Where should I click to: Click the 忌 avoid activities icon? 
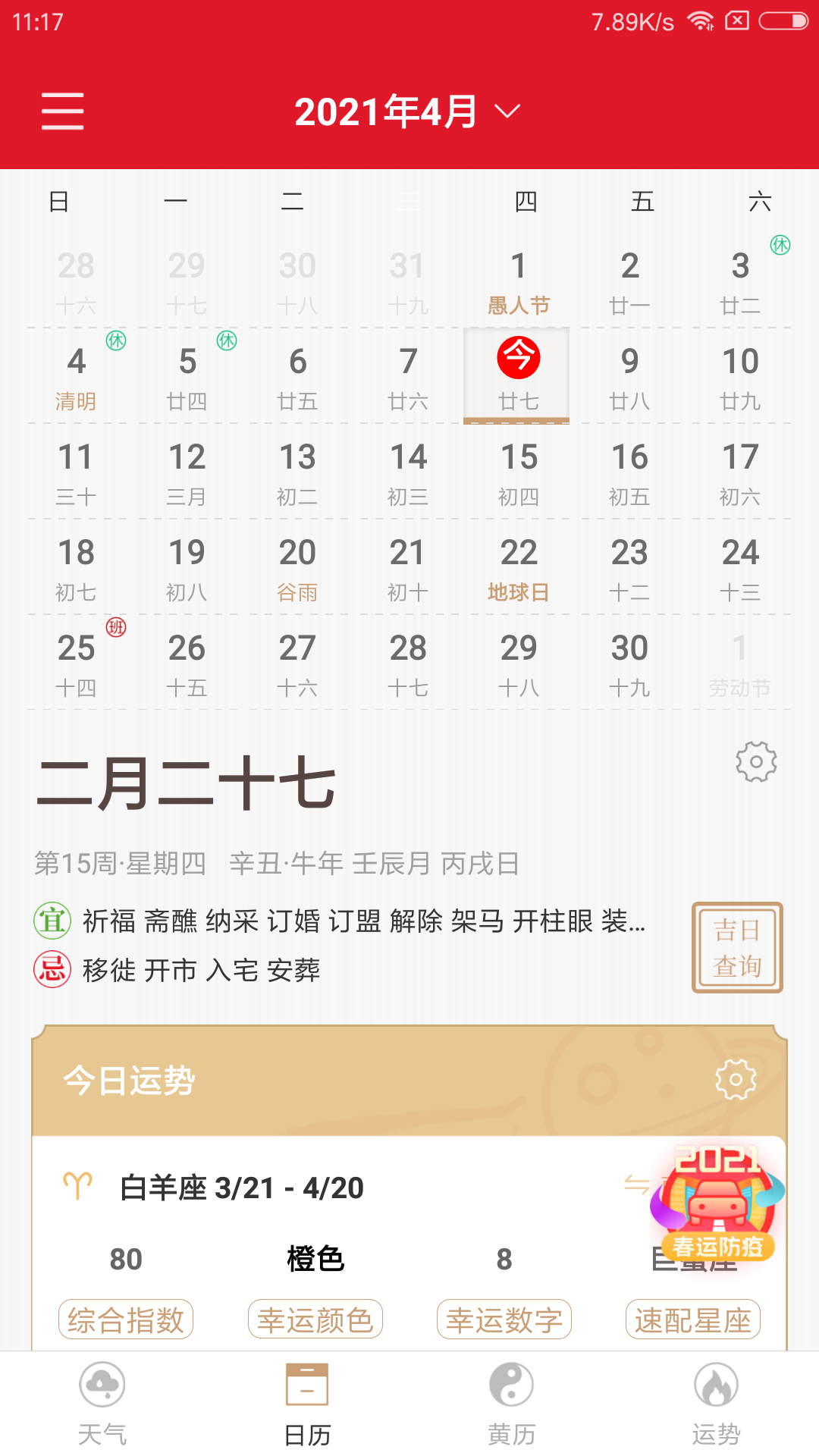click(x=52, y=969)
